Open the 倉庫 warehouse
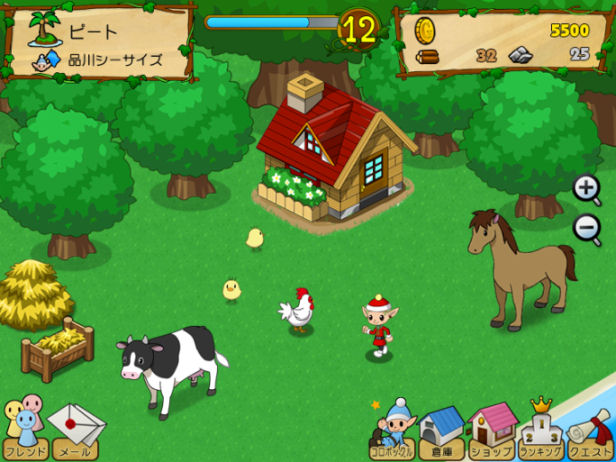Screen dimensions: 616x462 441,431
